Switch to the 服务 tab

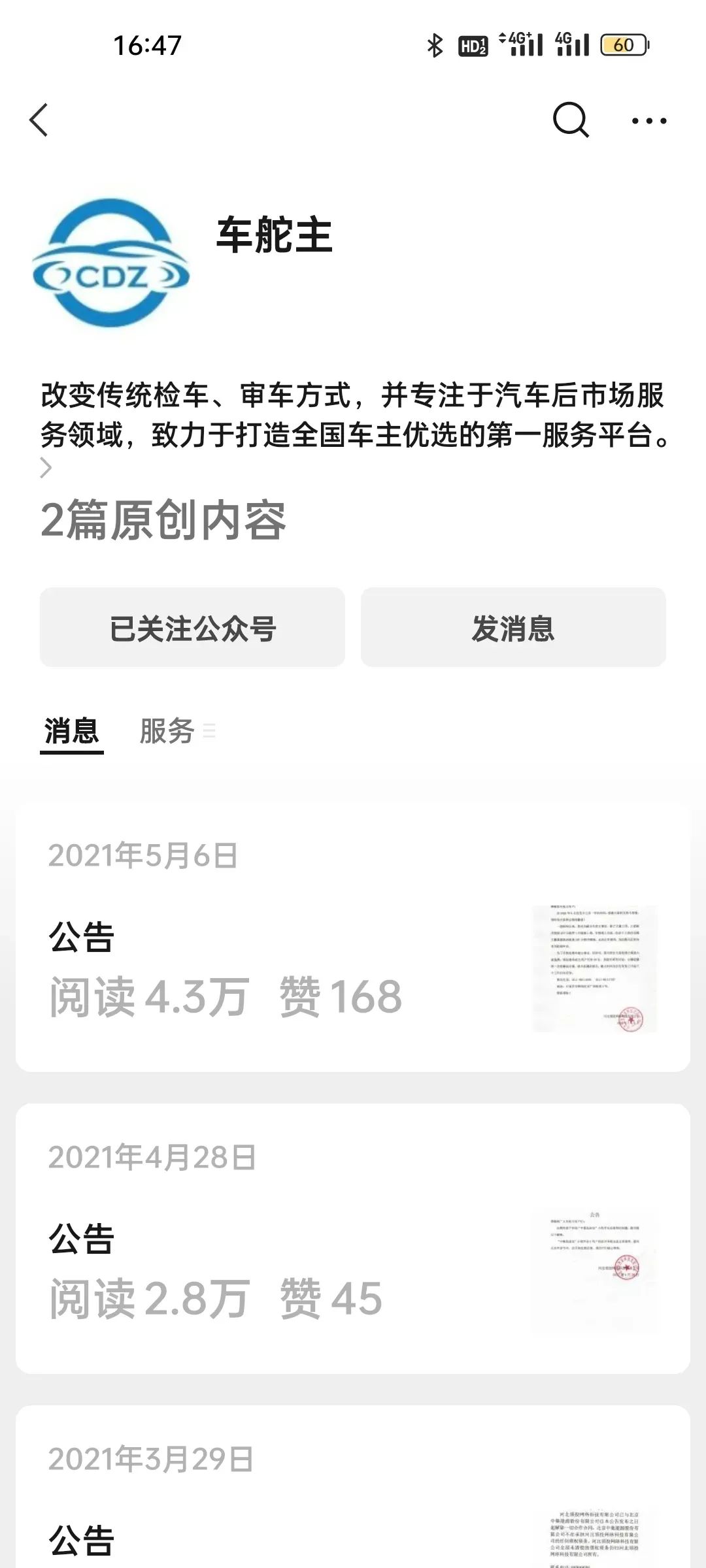click(167, 732)
